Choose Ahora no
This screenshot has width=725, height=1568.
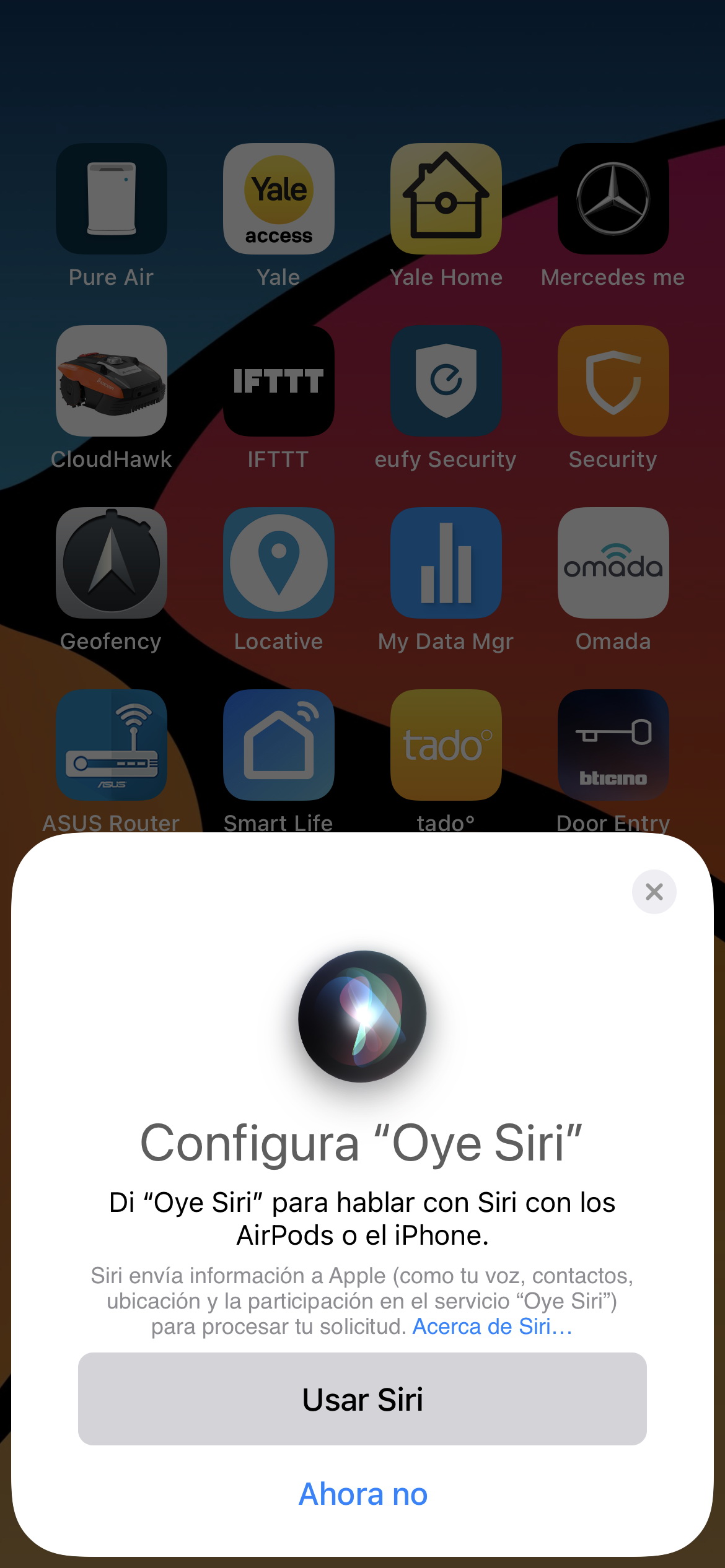pos(363,1494)
